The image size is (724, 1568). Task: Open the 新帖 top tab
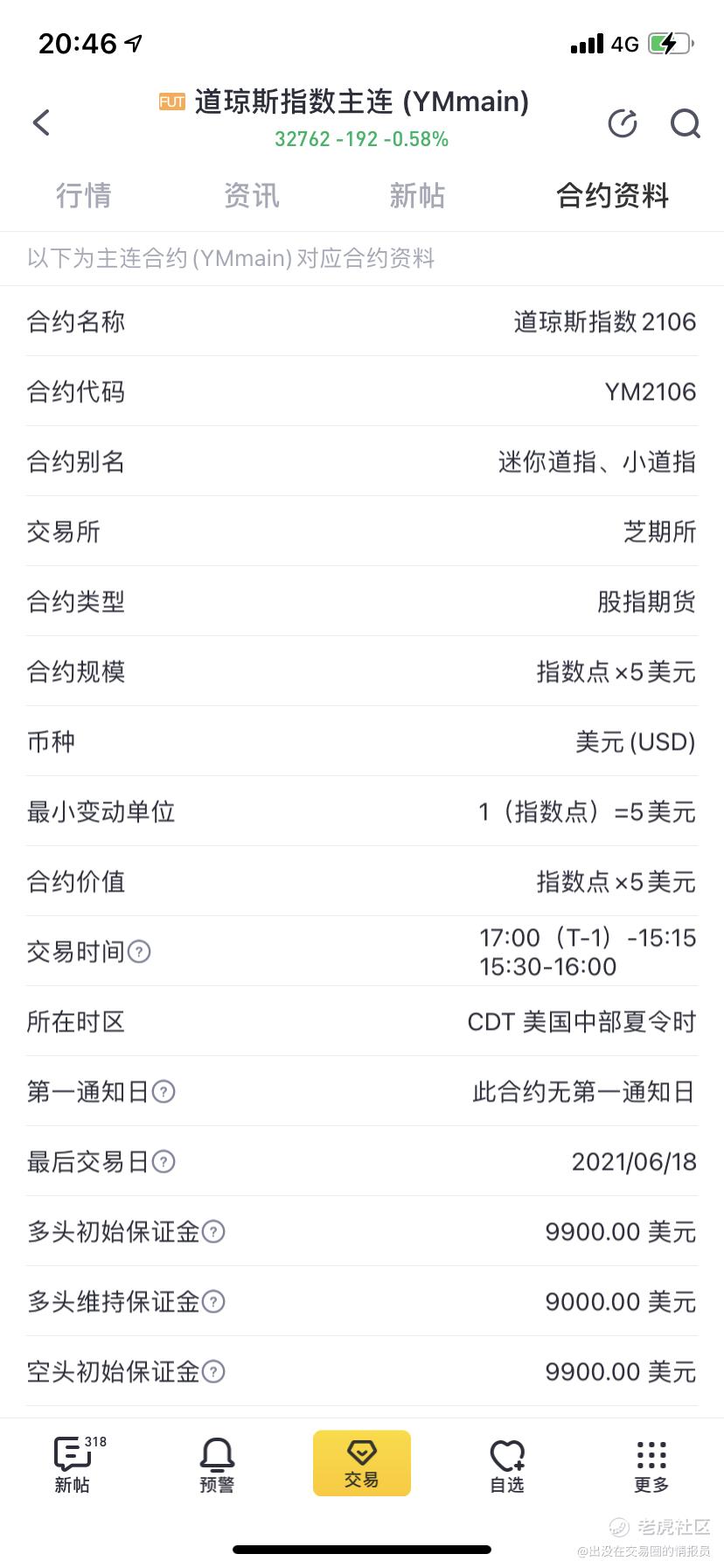pyautogui.click(x=417, y=195)
